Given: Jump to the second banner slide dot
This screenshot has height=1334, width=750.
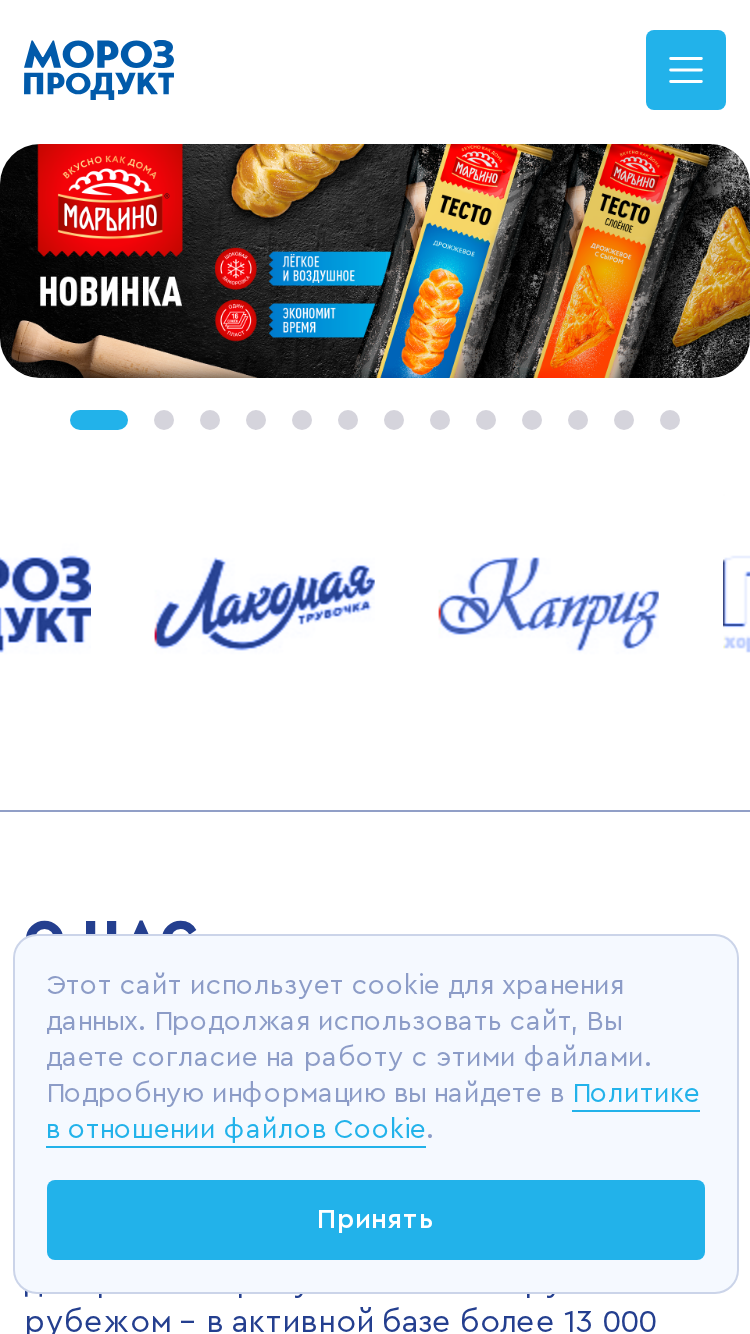Looking at the screenshot, I should coord(164,420).
